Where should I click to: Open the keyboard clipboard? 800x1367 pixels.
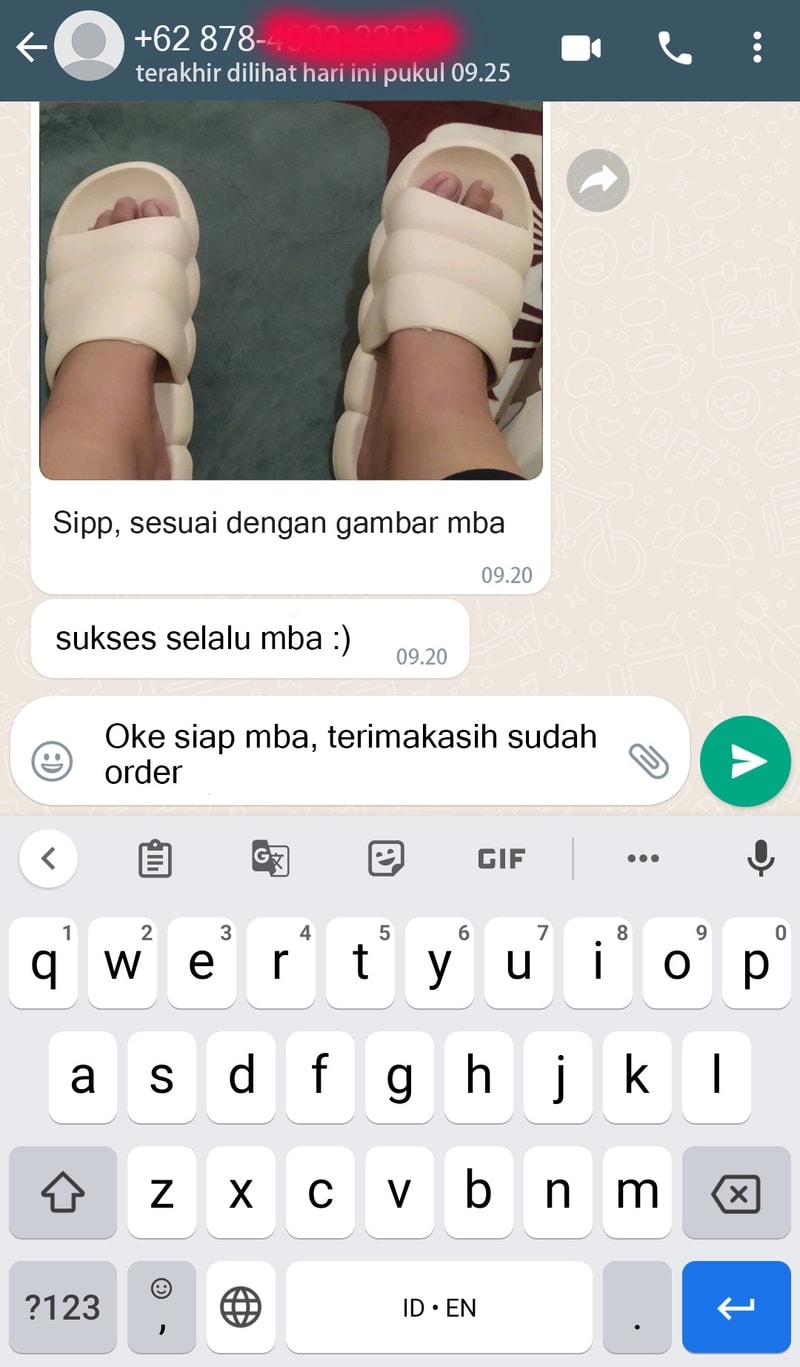point(155,858)
